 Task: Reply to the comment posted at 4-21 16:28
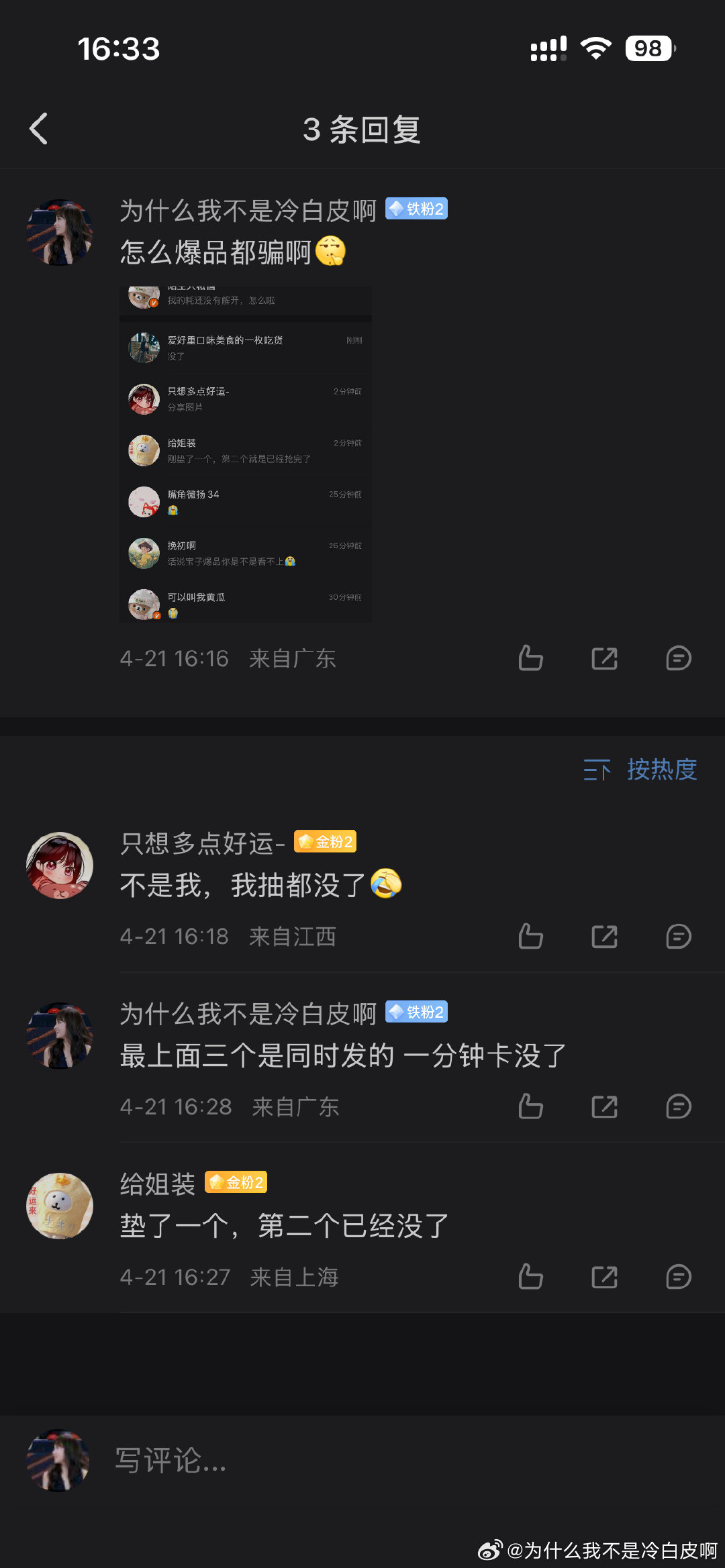pyautogui.click(x=678, y=1106)
